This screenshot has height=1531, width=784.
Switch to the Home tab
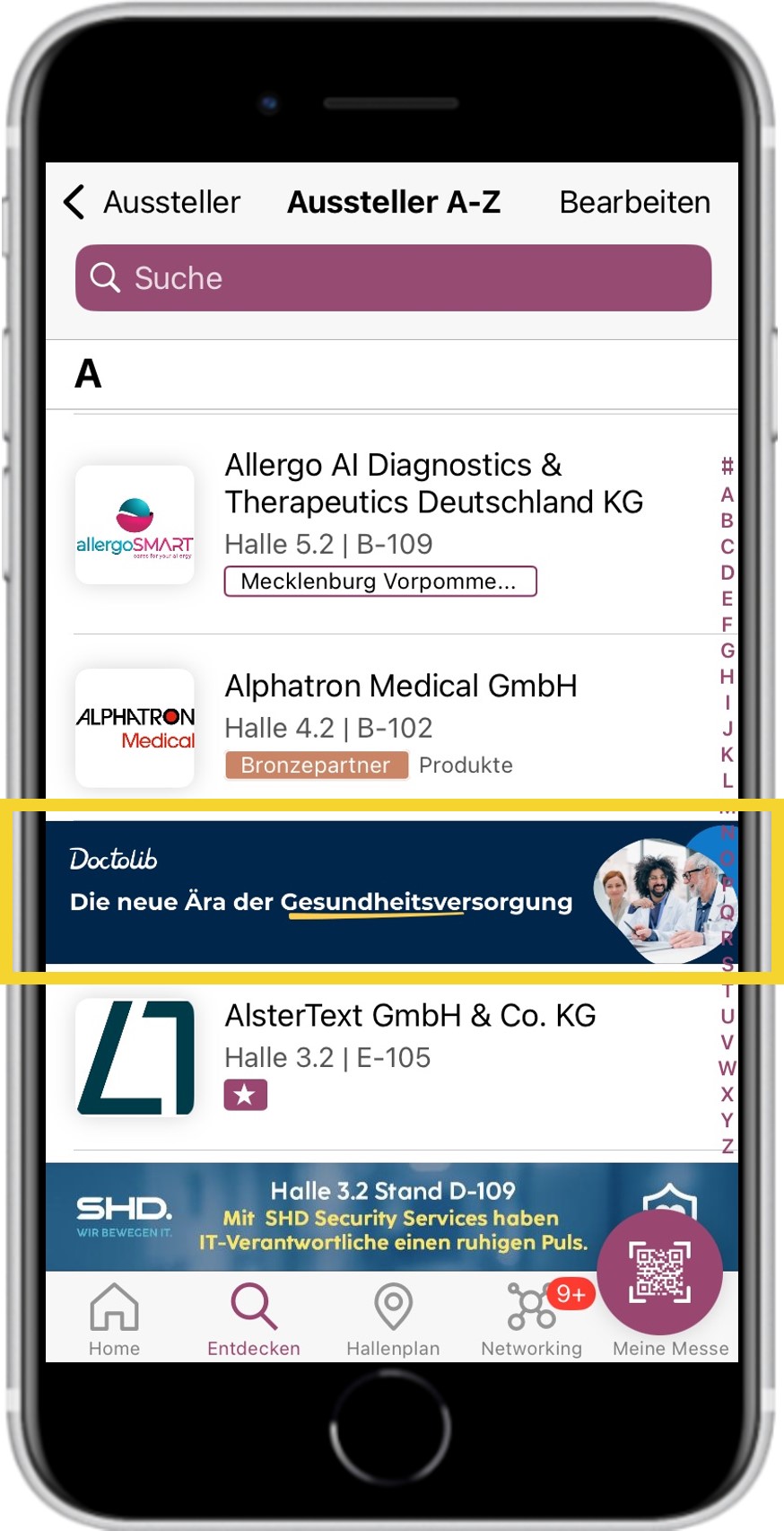point(114,1318)
